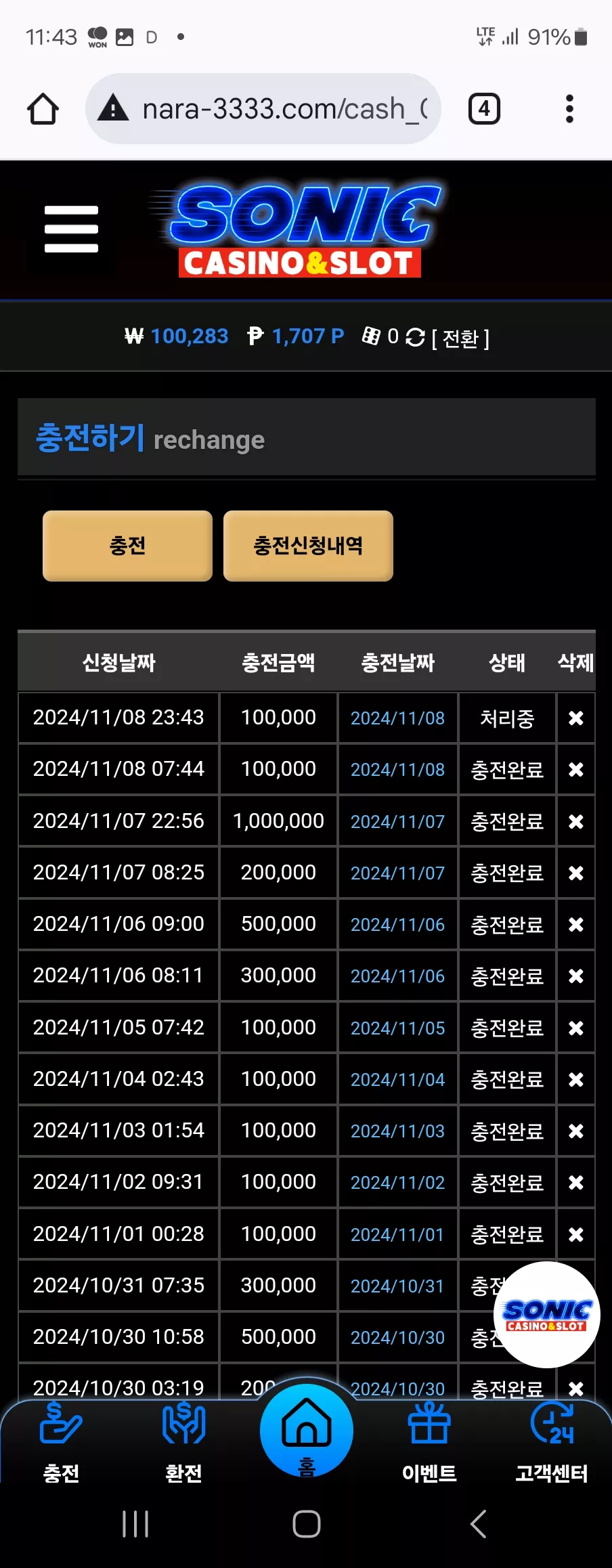
Task: Delete the 2024/11/08 23:43 request
Action: click(x=576, y=718)
